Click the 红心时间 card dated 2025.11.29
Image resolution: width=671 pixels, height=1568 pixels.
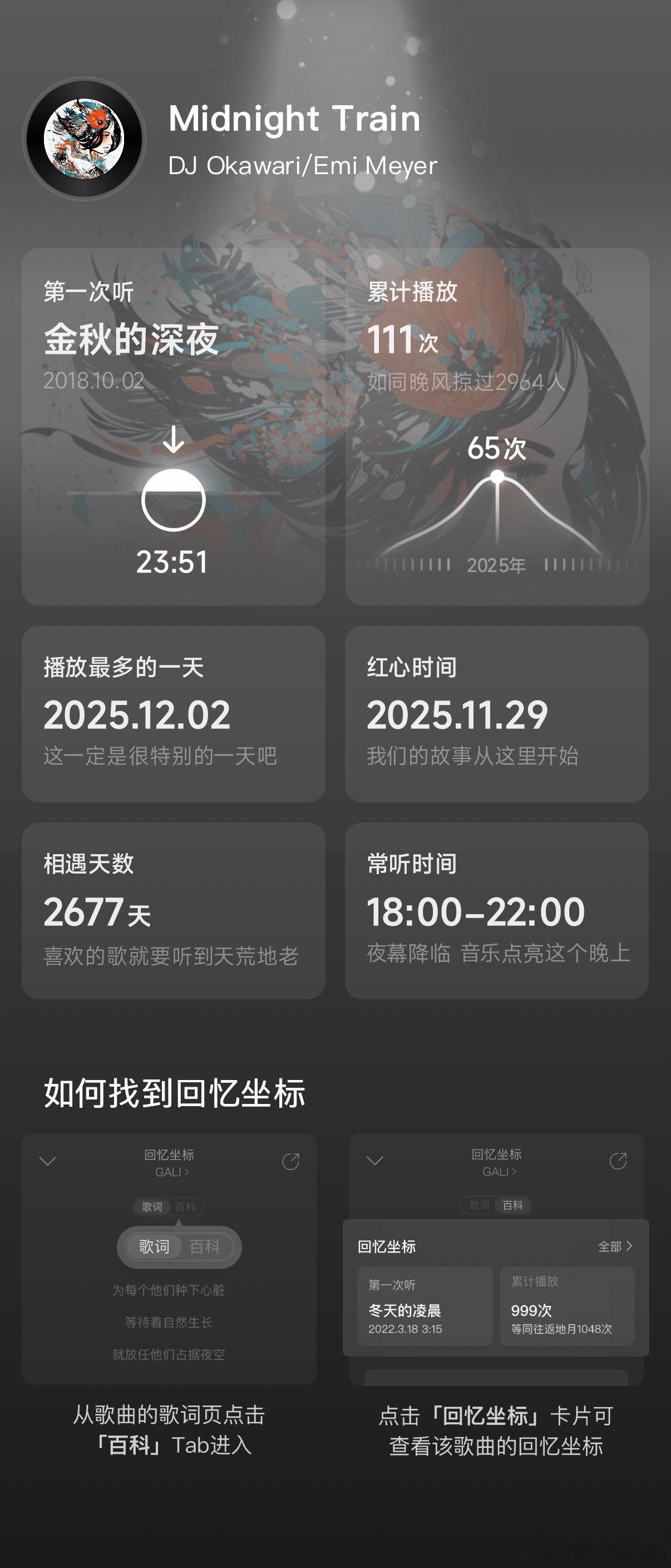pyautogui.click(x=498, y=717)
